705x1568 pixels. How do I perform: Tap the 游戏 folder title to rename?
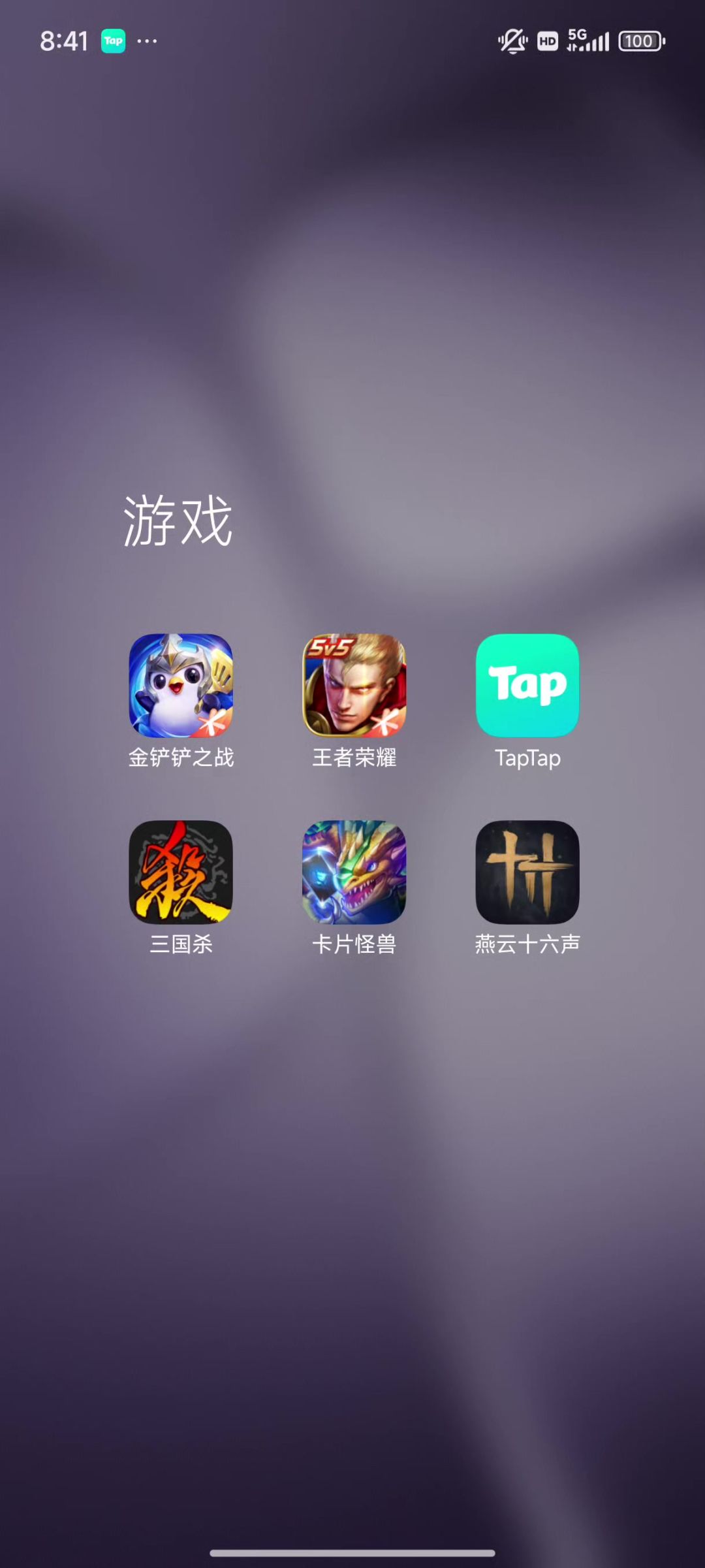click(178, 520)
